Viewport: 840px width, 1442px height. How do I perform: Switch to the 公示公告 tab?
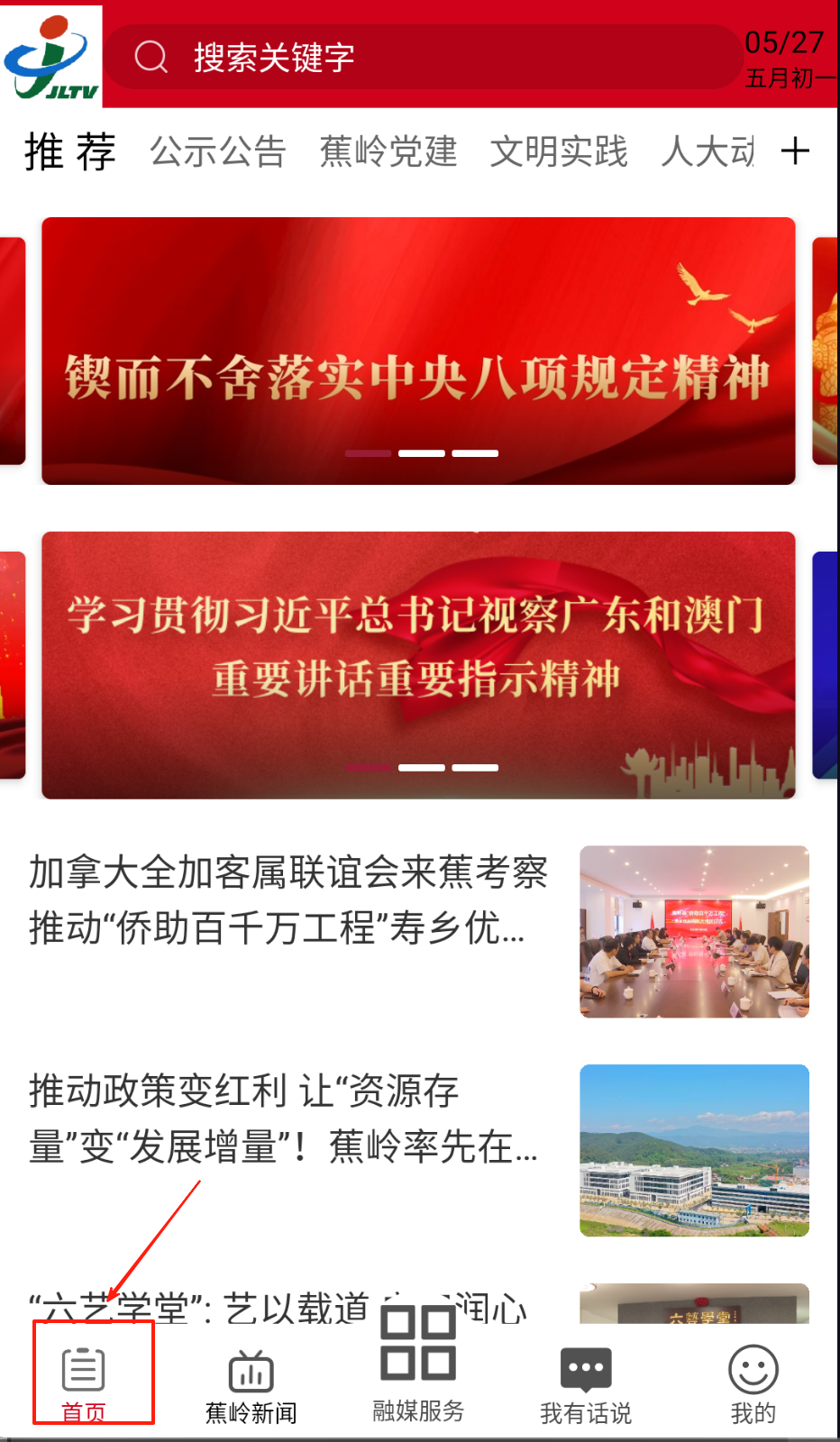[217, 151]
